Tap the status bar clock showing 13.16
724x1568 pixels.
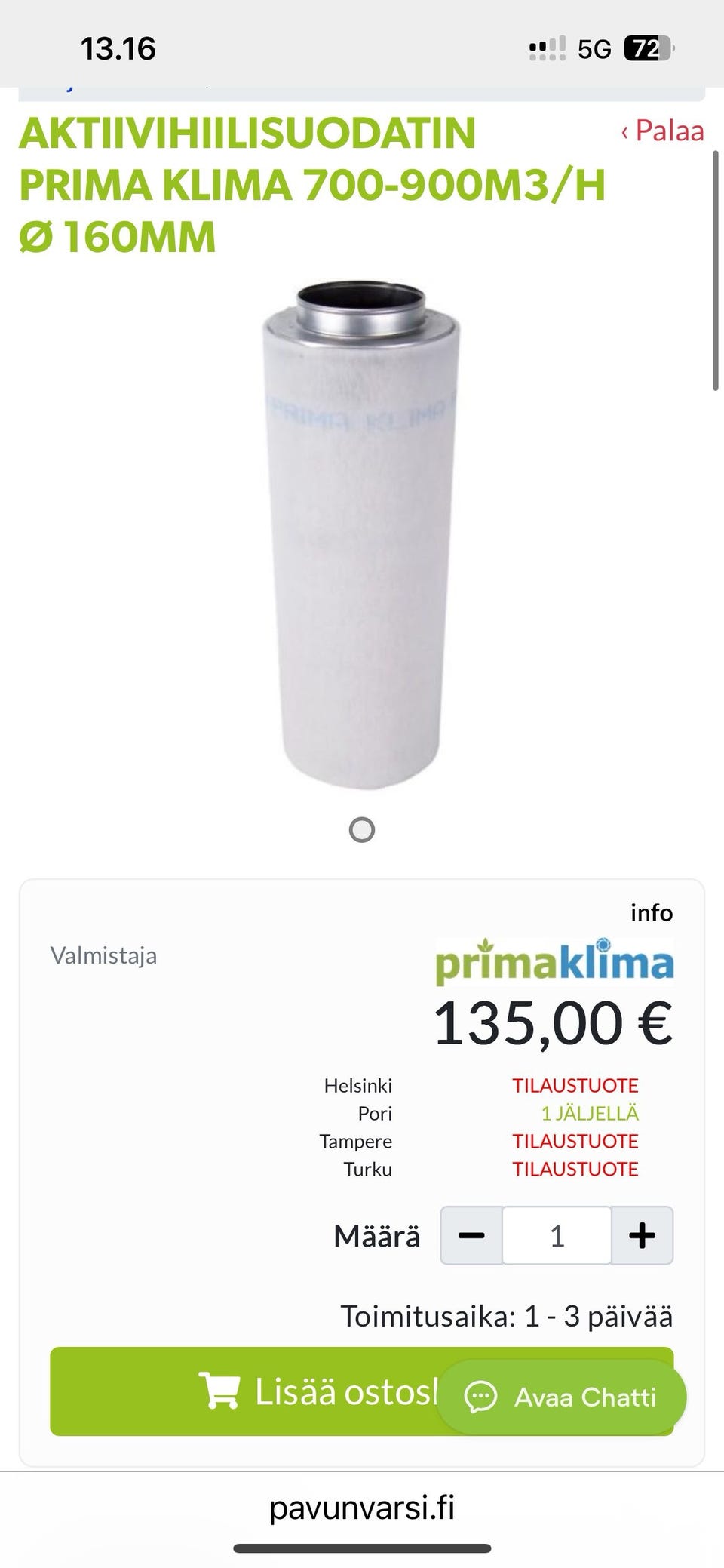coord(118,47)
